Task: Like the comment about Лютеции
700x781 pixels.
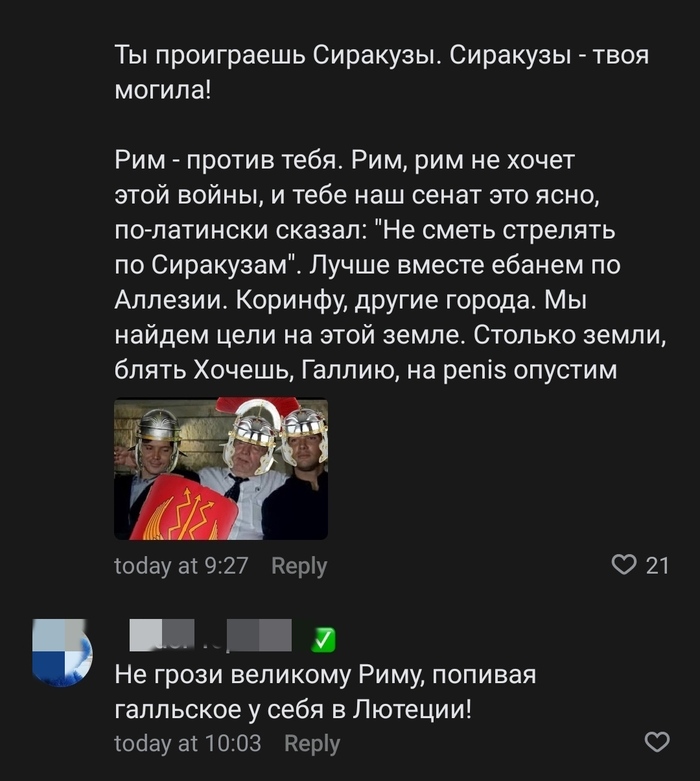Action: pyautogui.click(x=657, y=742)
